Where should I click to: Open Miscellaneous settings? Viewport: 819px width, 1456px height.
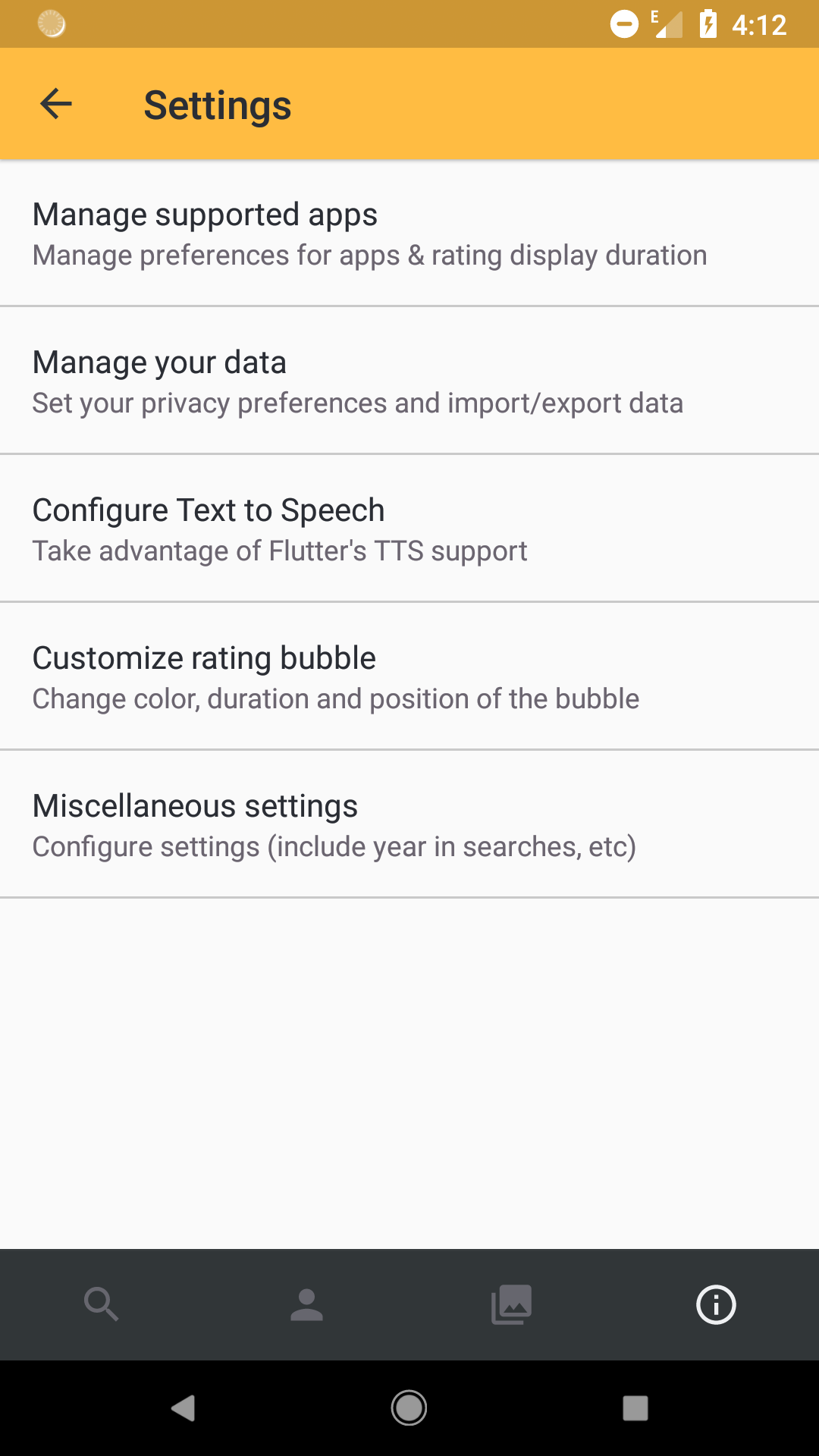click(x=409, y=825)
